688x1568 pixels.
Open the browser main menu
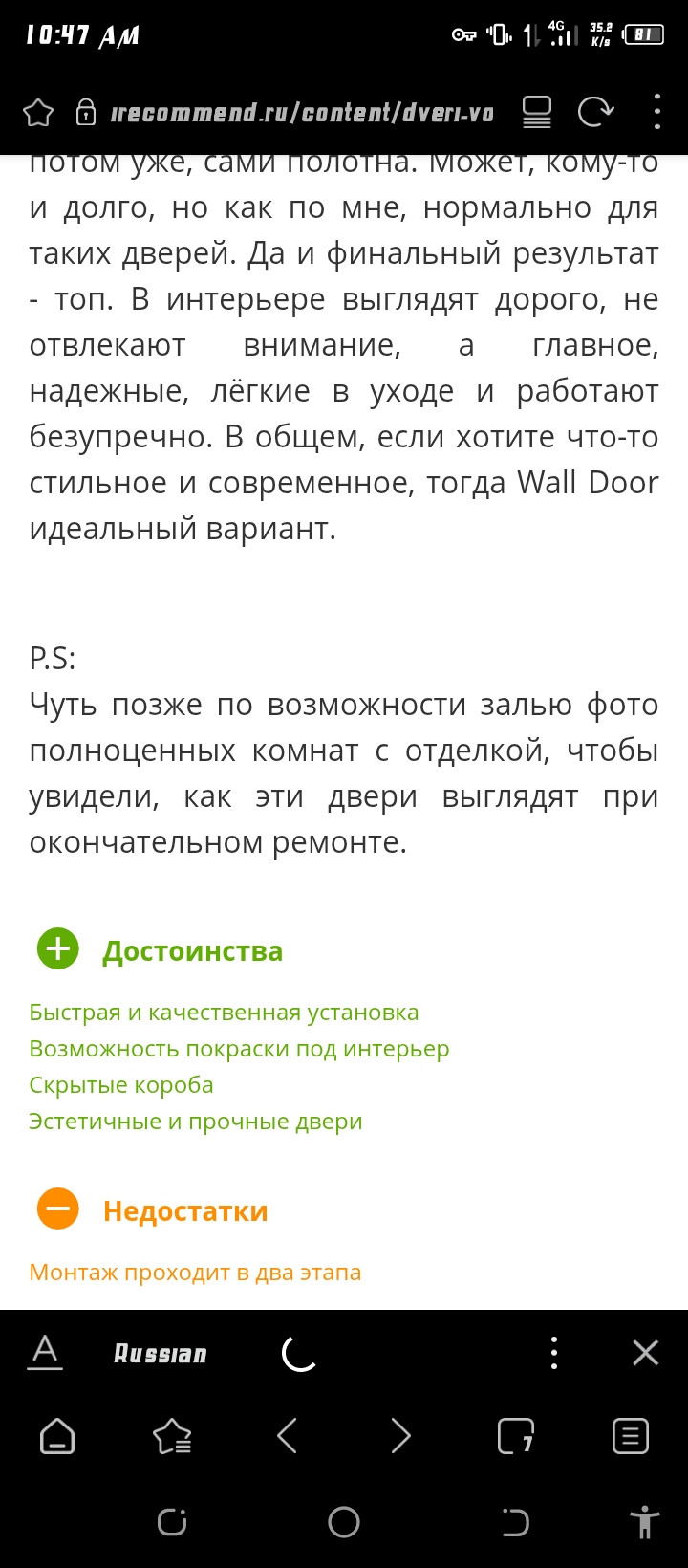(631, 1436)
